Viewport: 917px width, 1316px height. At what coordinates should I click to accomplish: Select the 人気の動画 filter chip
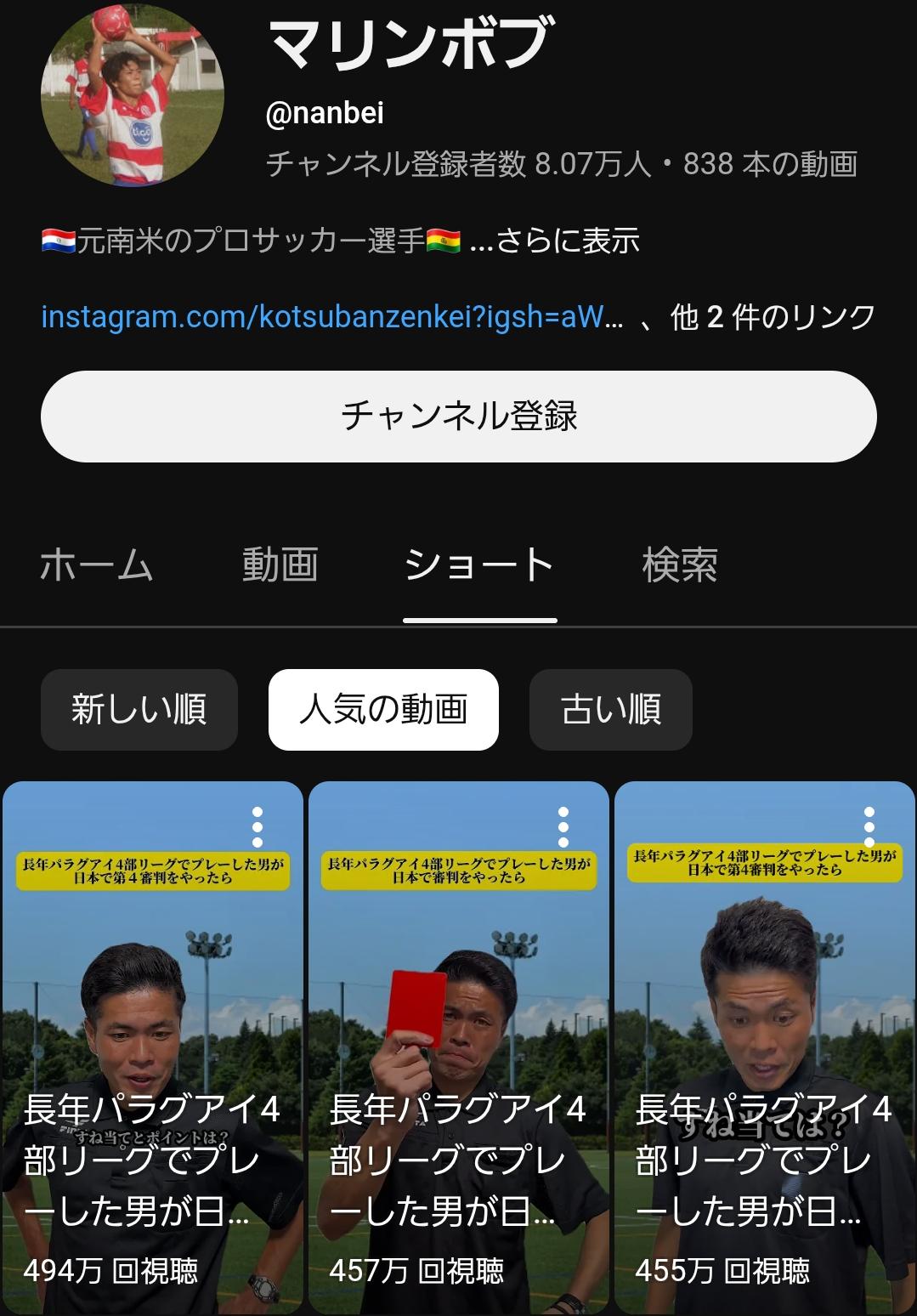[383, 710]
